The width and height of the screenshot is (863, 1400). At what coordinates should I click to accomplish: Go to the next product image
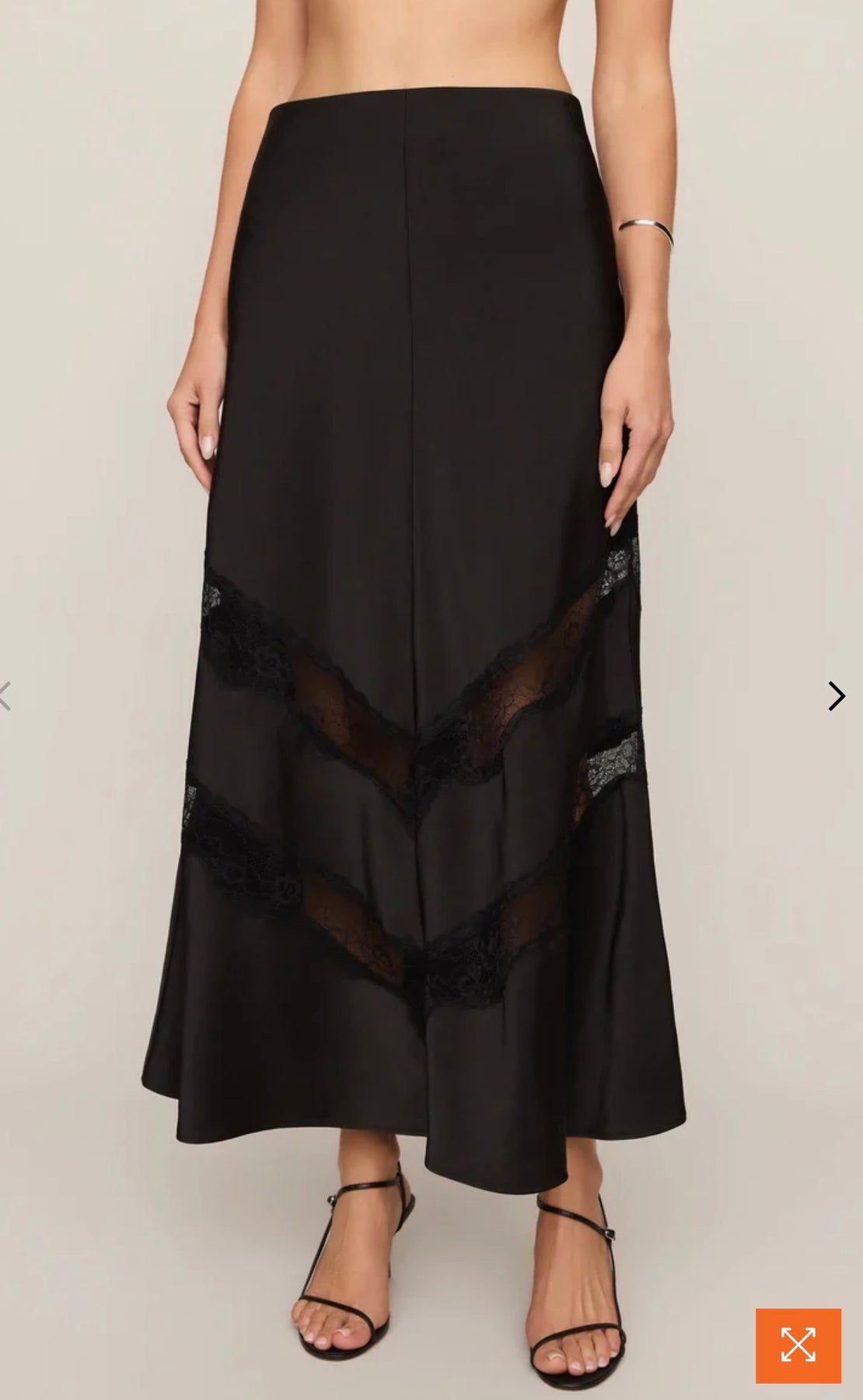pos(836,696)
